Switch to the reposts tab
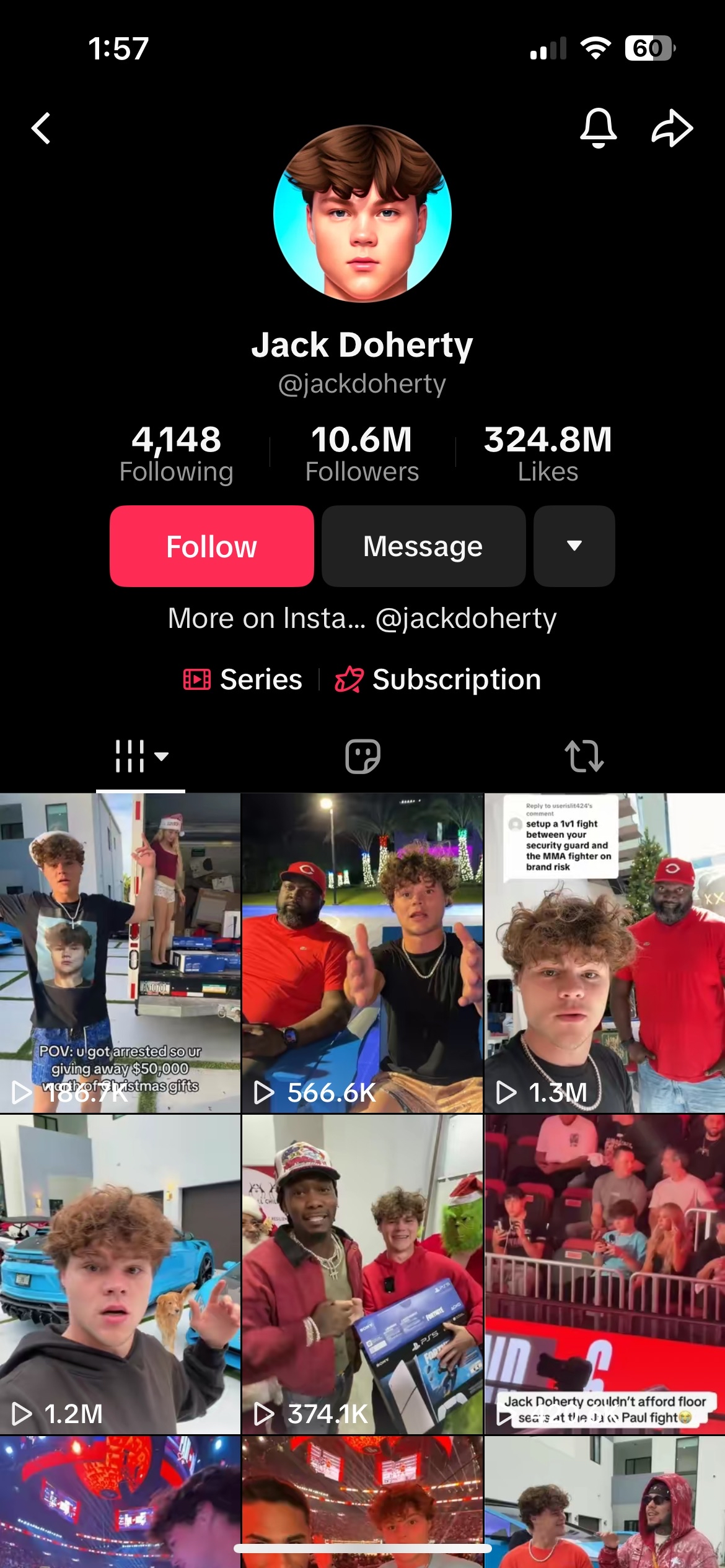This screenshot has width=725, height=1568. tap(584, 756)
